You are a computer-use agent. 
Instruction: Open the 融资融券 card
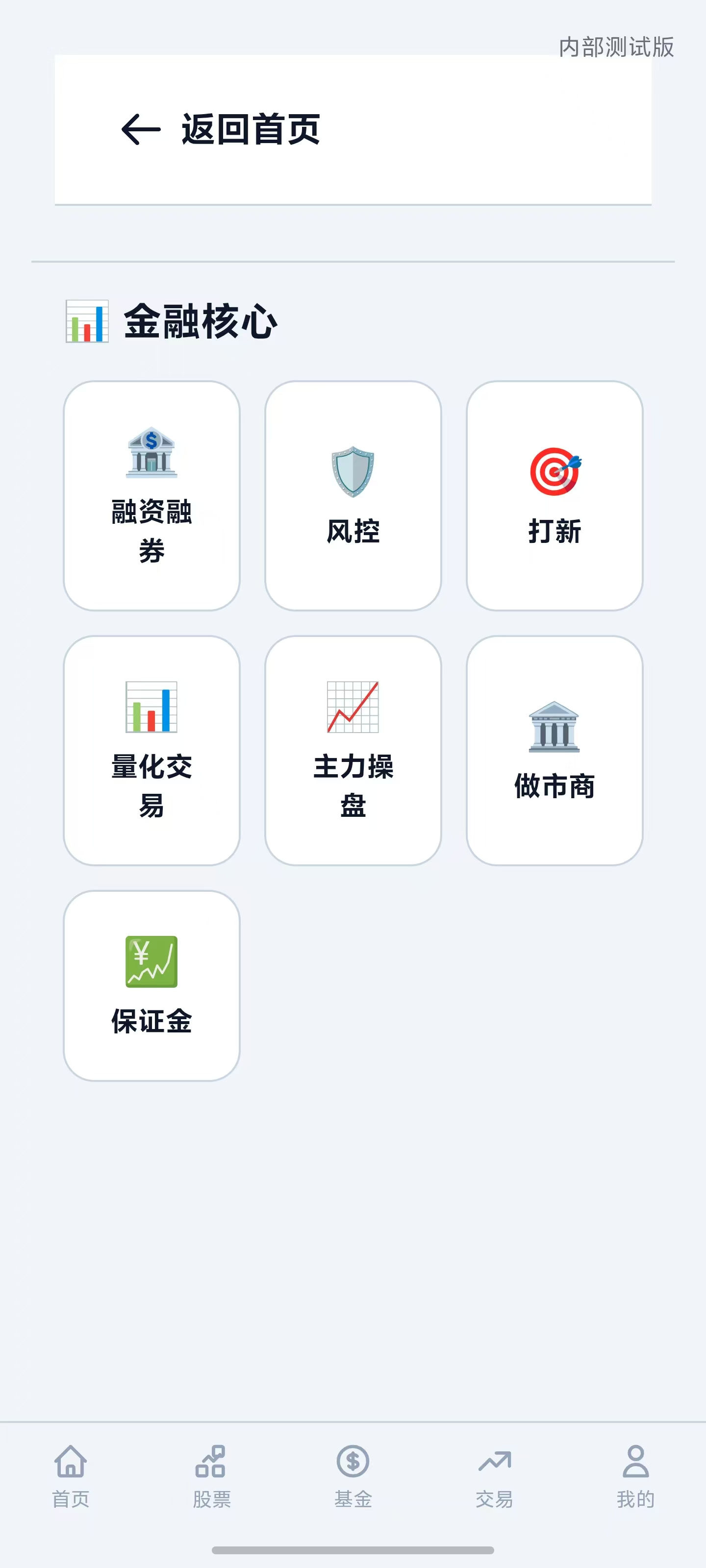click(151, 495)
